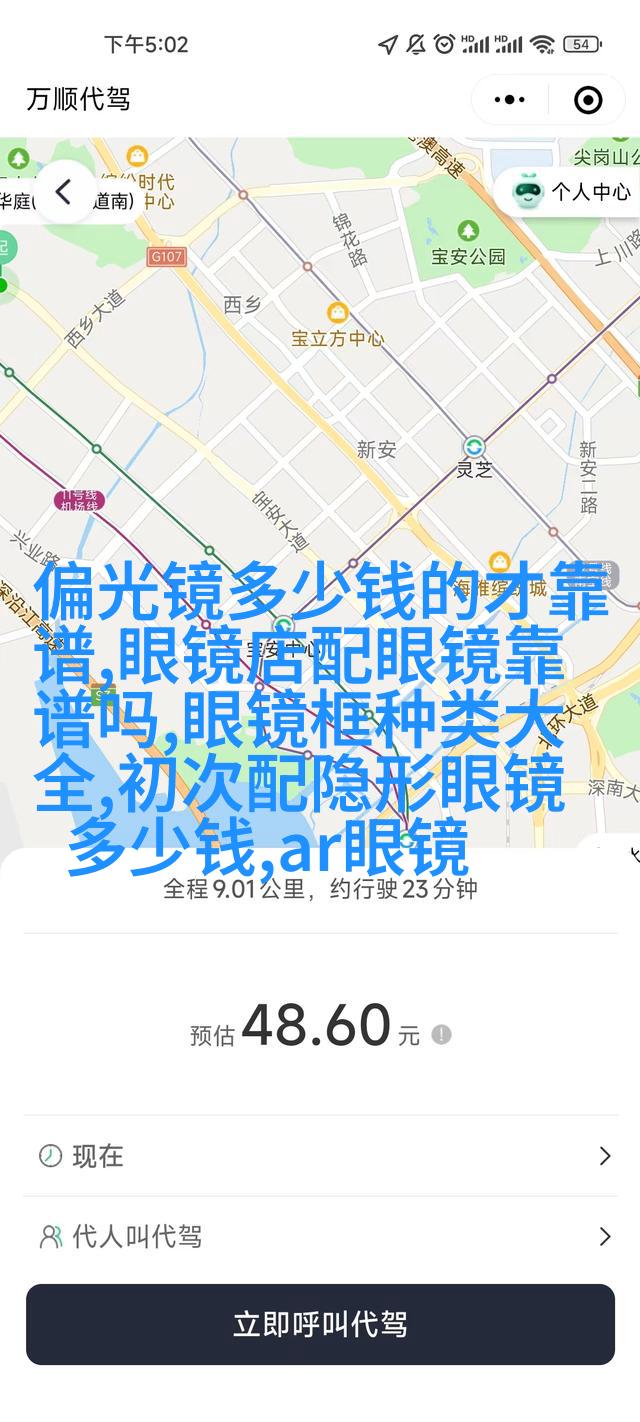Change the departure time from 现在

coord(320,1156)
